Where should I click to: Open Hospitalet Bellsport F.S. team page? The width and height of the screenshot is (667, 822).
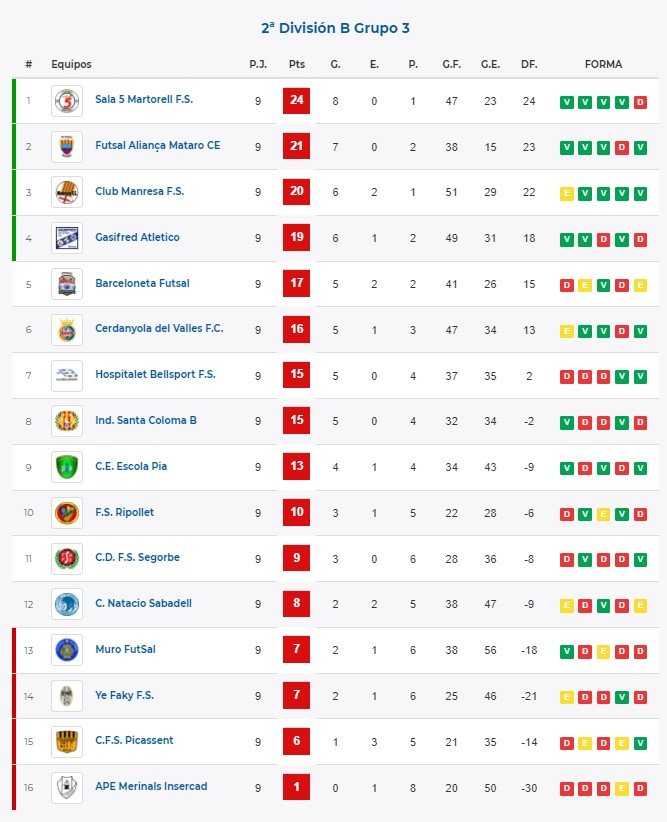pos(155,374)
